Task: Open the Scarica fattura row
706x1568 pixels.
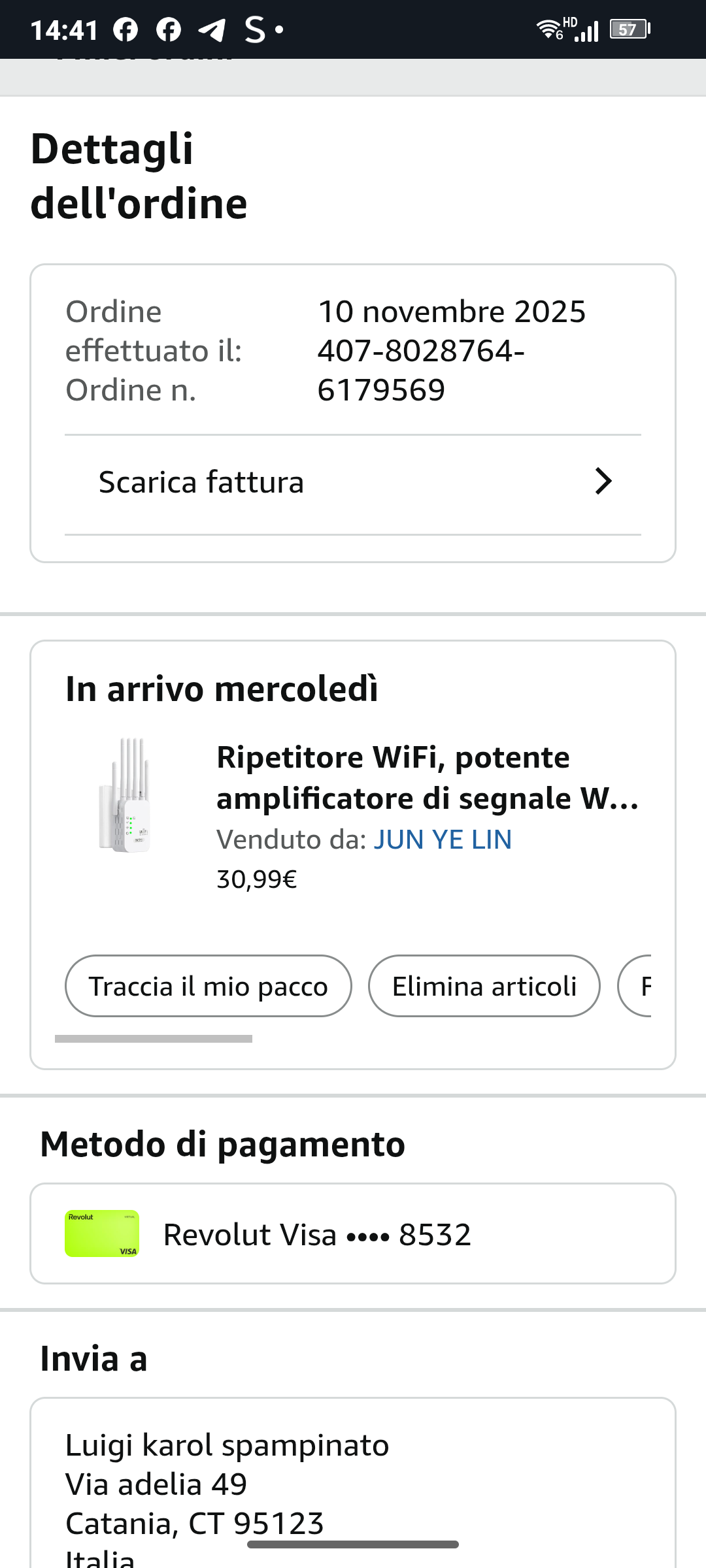Action: 353,483
